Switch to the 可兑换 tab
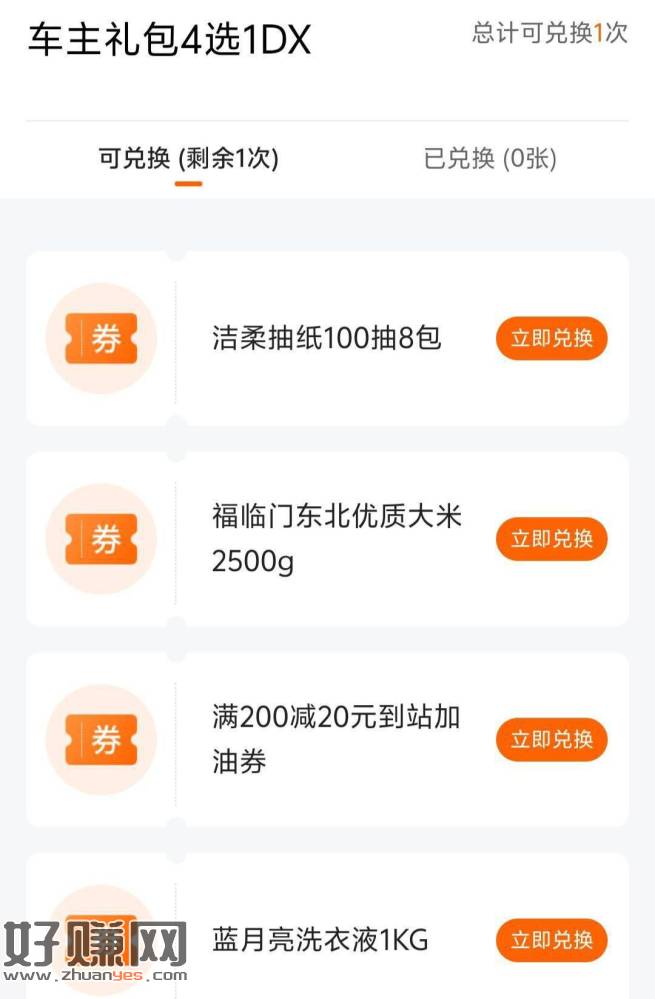The height and width of the screenshot is (999, 655). pos(188,159)
